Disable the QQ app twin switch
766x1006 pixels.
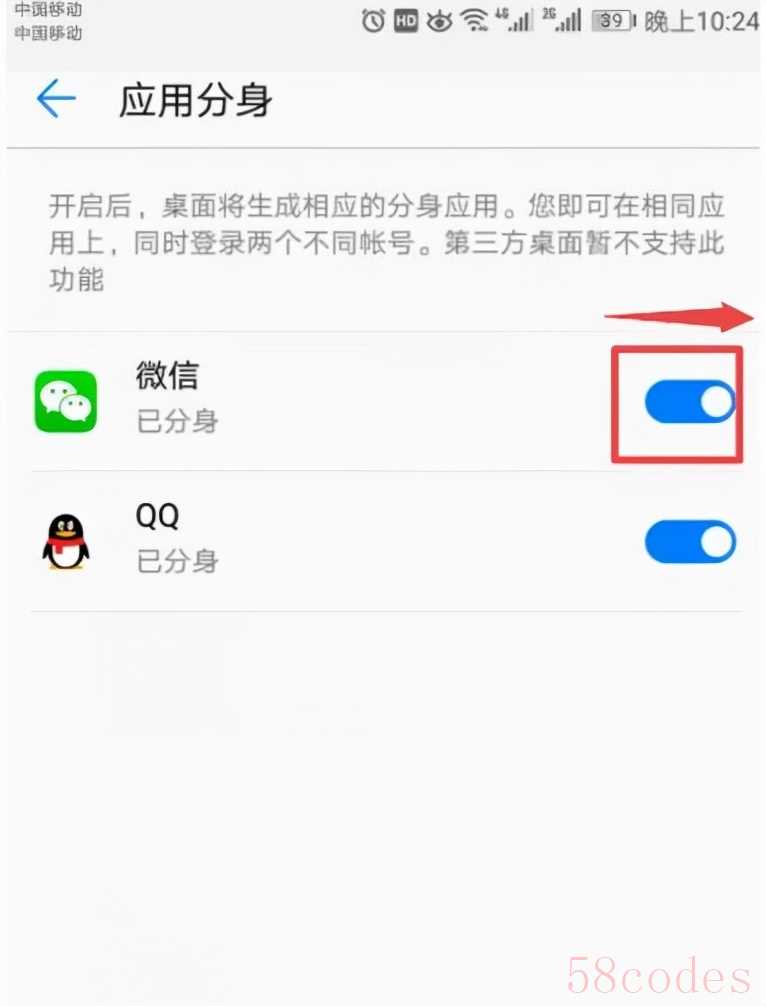click(x=689, y=542)
